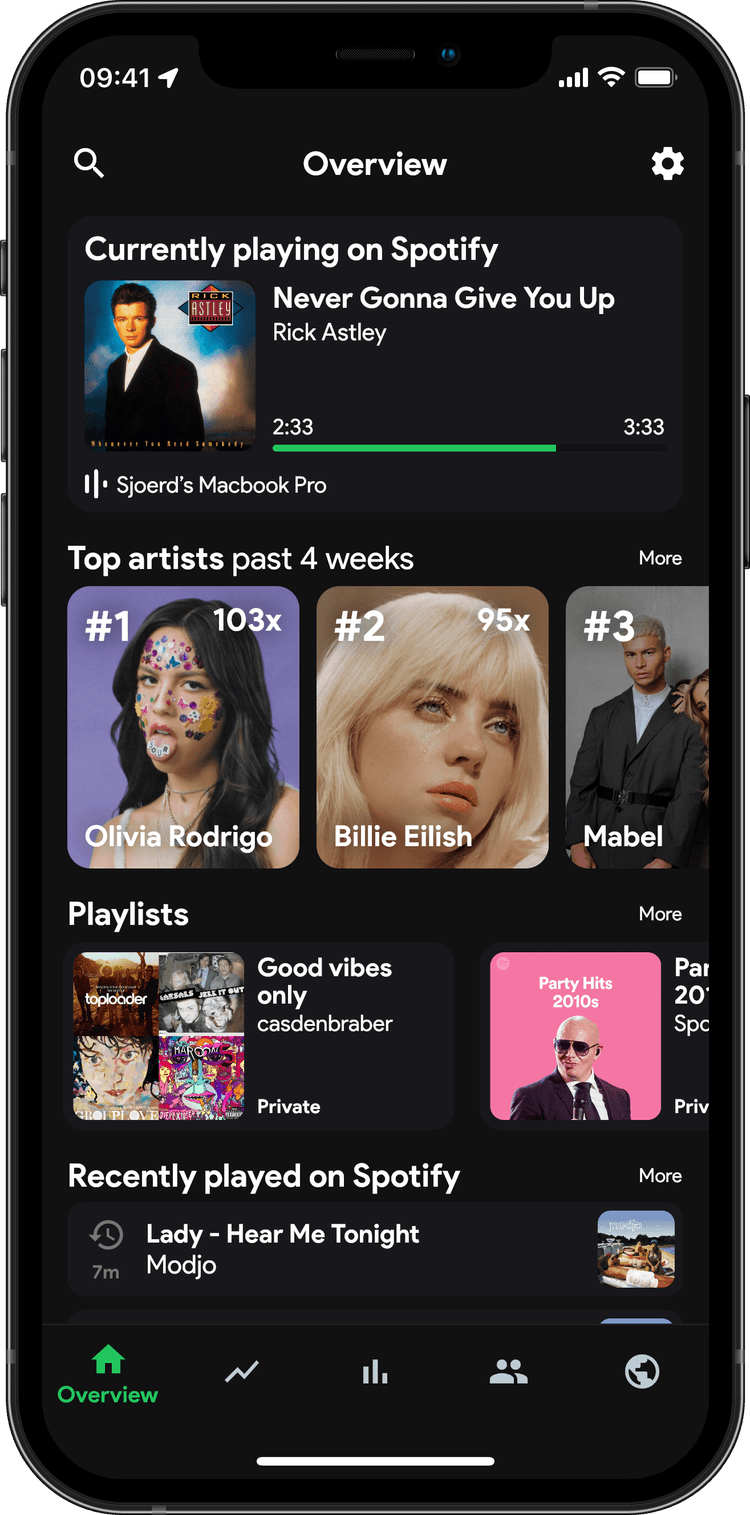Open the Good vibes only playlist
This screenshot has height=1515, width=750.
point(259,1035)
